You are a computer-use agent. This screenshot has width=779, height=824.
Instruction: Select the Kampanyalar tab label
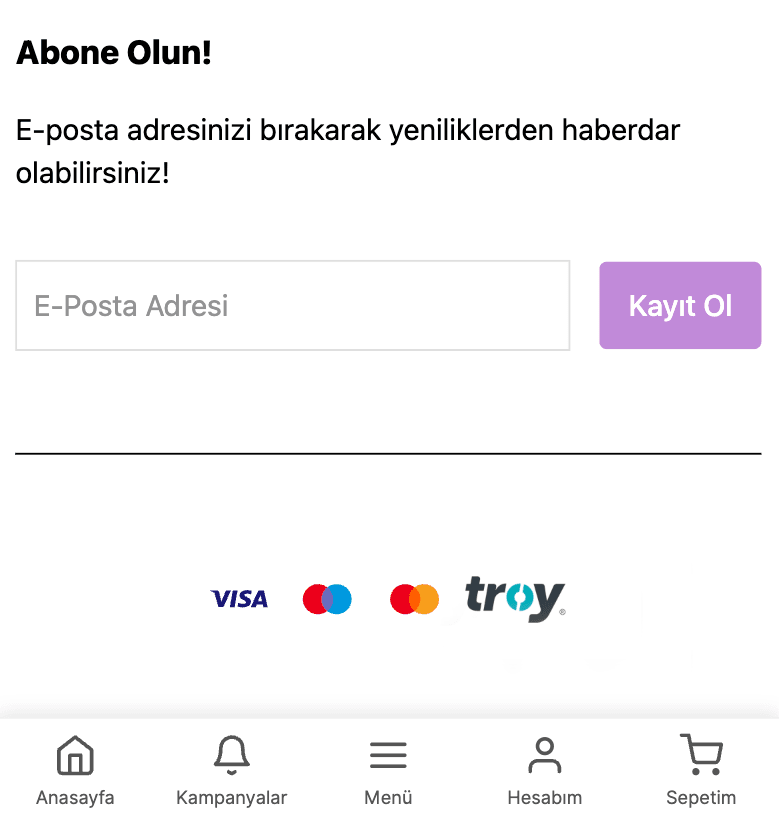[231, 798]
